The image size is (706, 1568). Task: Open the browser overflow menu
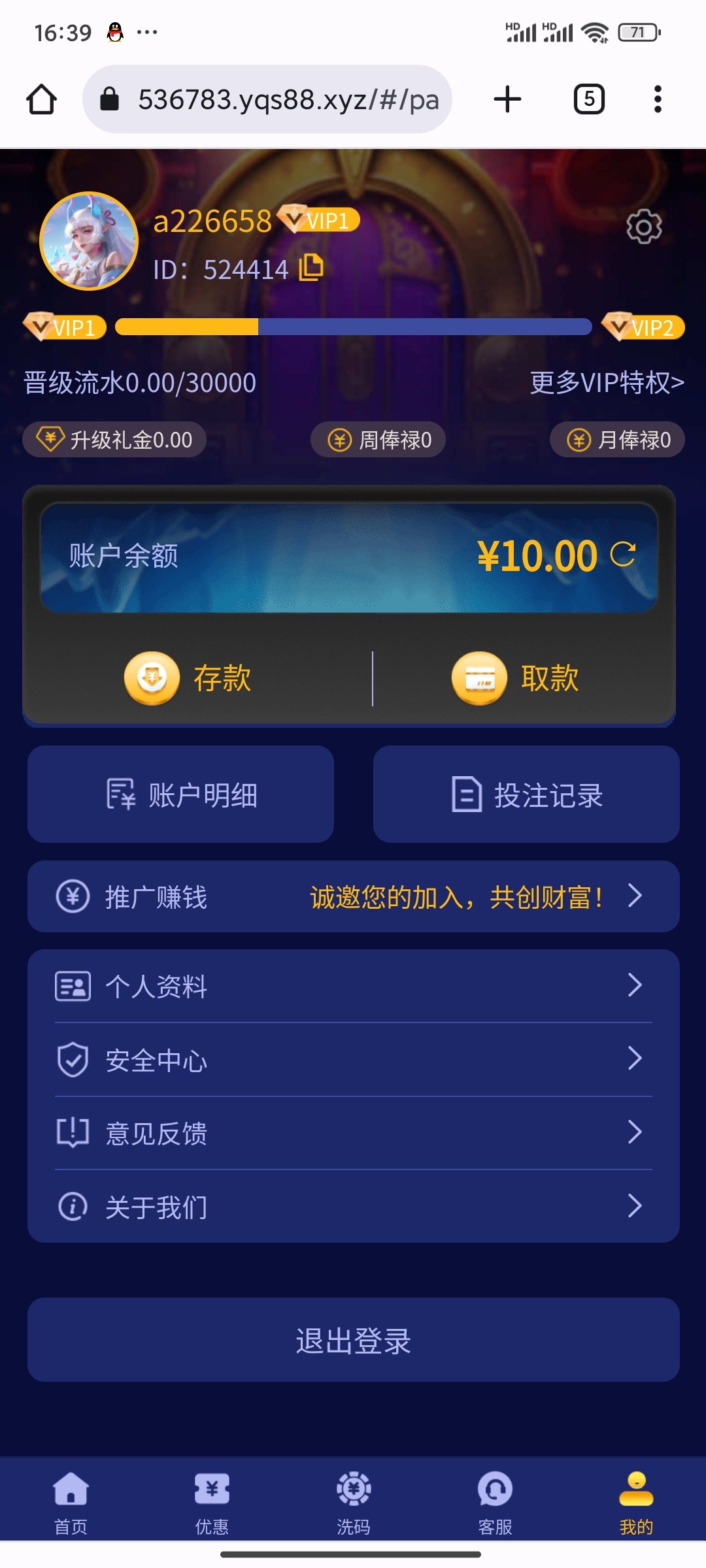coord(658,99)
